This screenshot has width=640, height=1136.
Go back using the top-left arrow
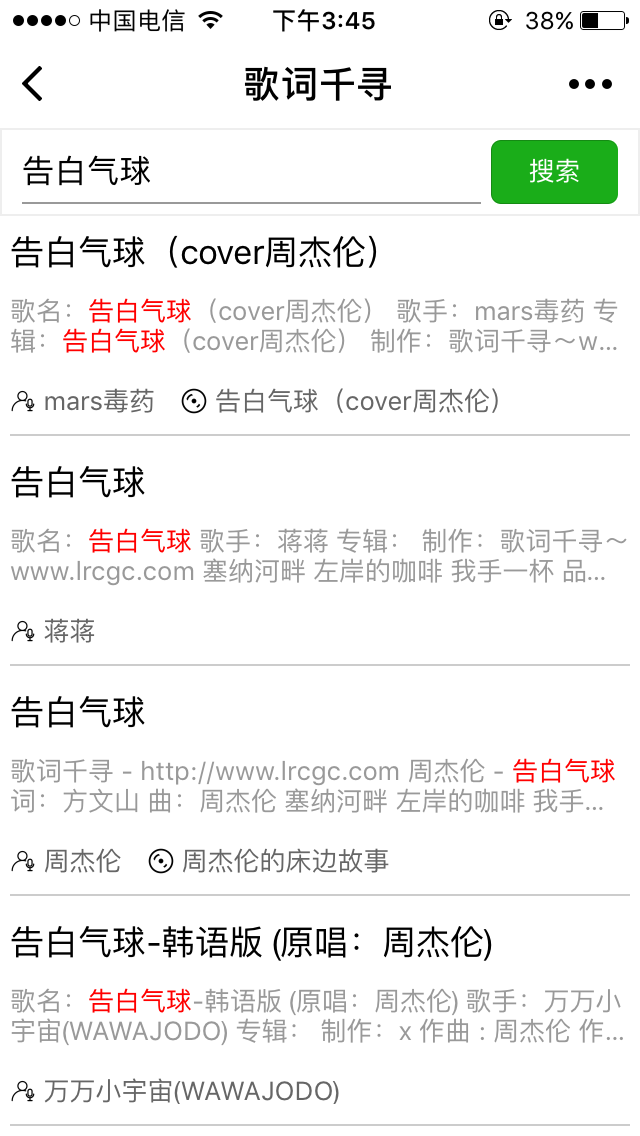tap(33, 83)
